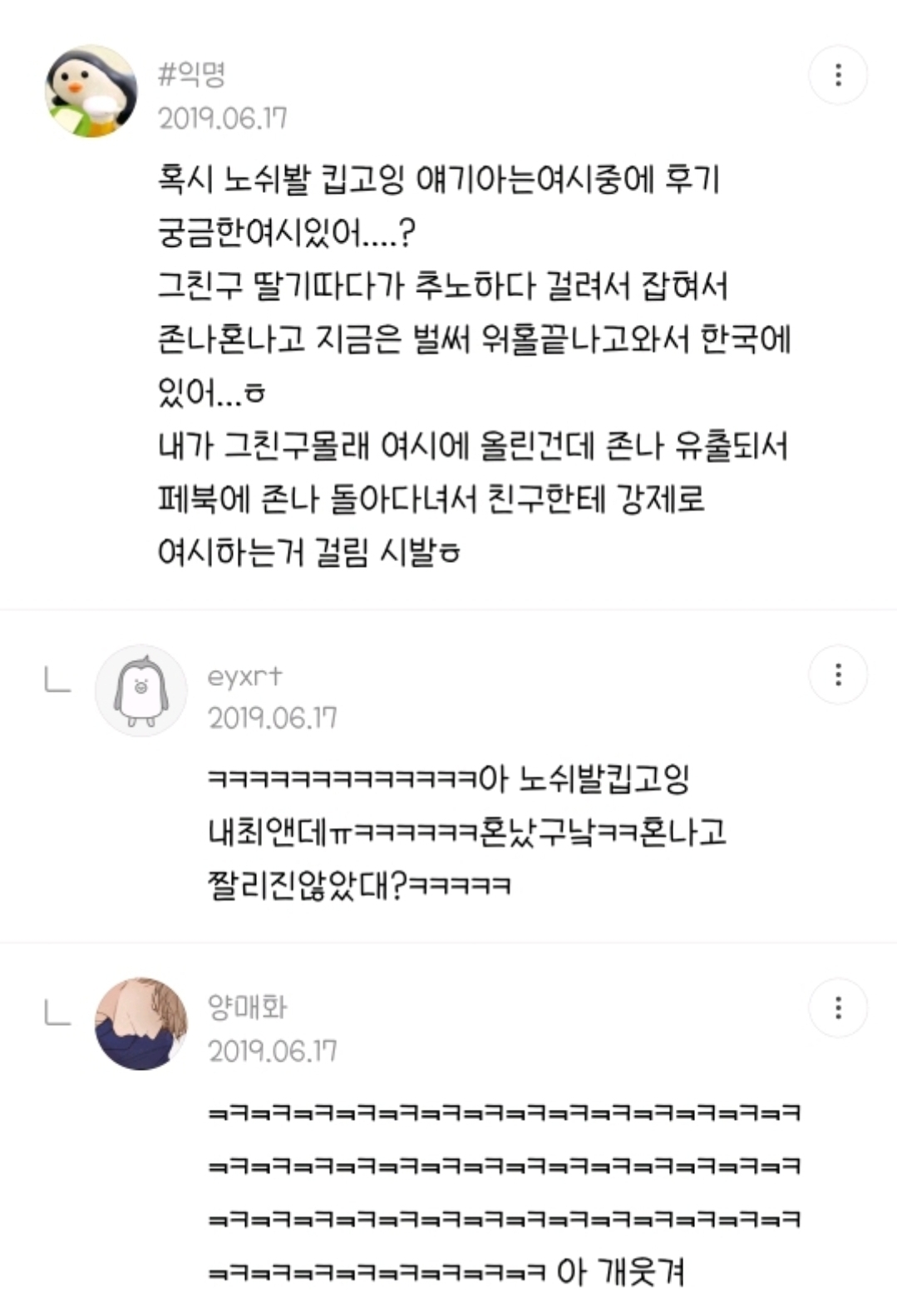897x1316 pixels.
Task: Open eyxrt's profile avatar
Action: (141, 690)
